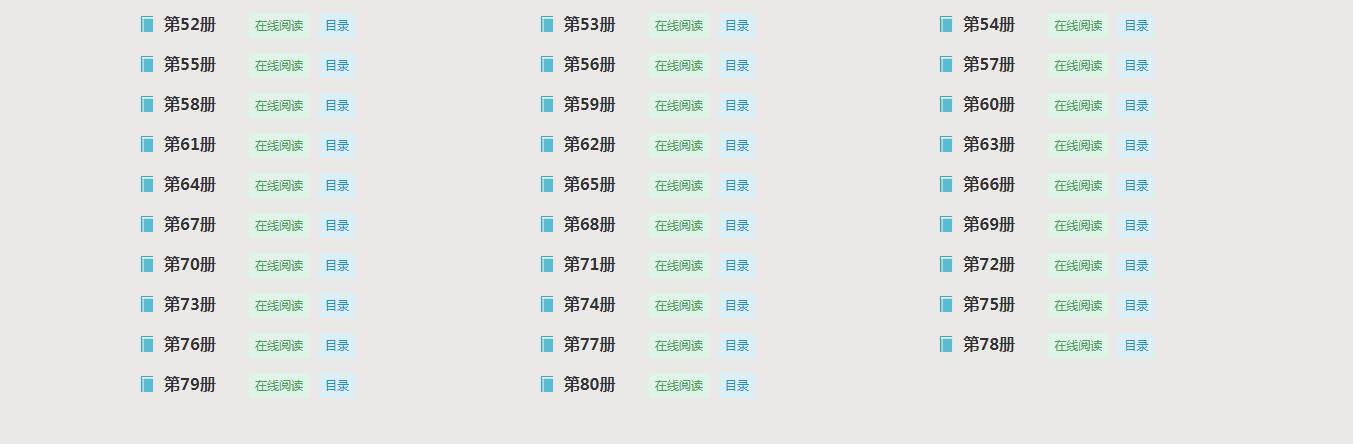The image size is (1353, 444).
Task: View 目录 of 第72册
Action: 1136,266
